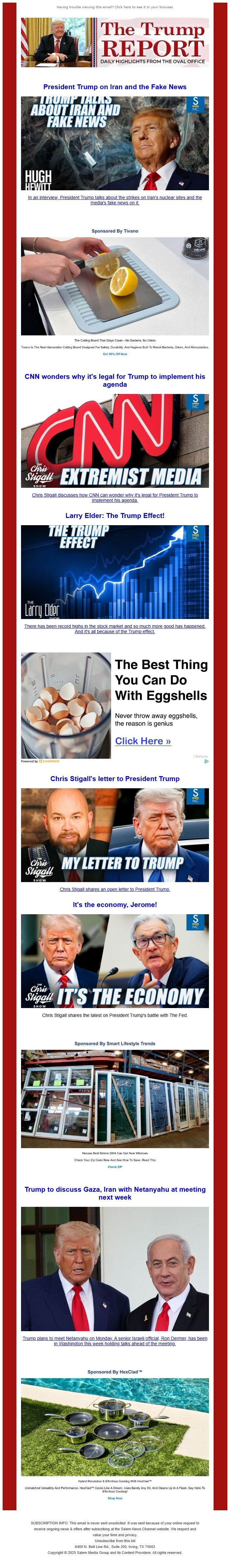Open the Hugh Hewitt Iran interview image
230x1568 pixels.
coord(115,143)
